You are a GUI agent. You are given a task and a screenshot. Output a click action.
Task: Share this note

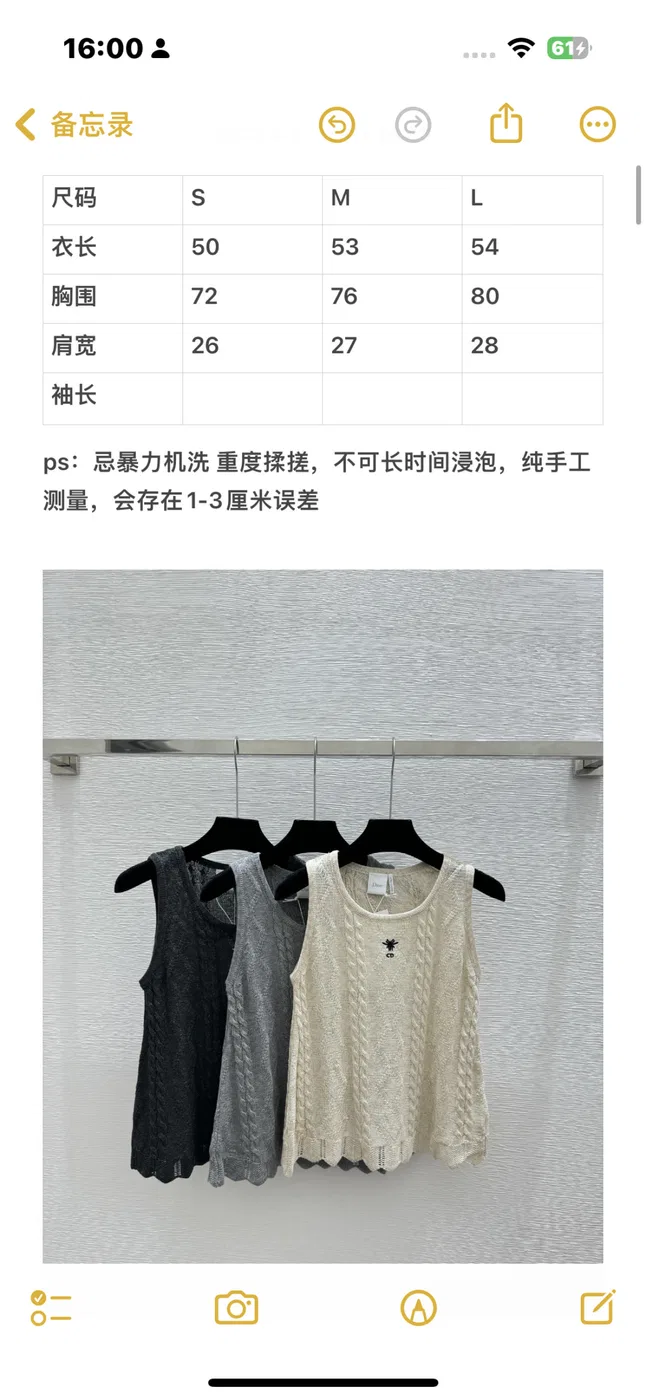(x=507, y=124)
